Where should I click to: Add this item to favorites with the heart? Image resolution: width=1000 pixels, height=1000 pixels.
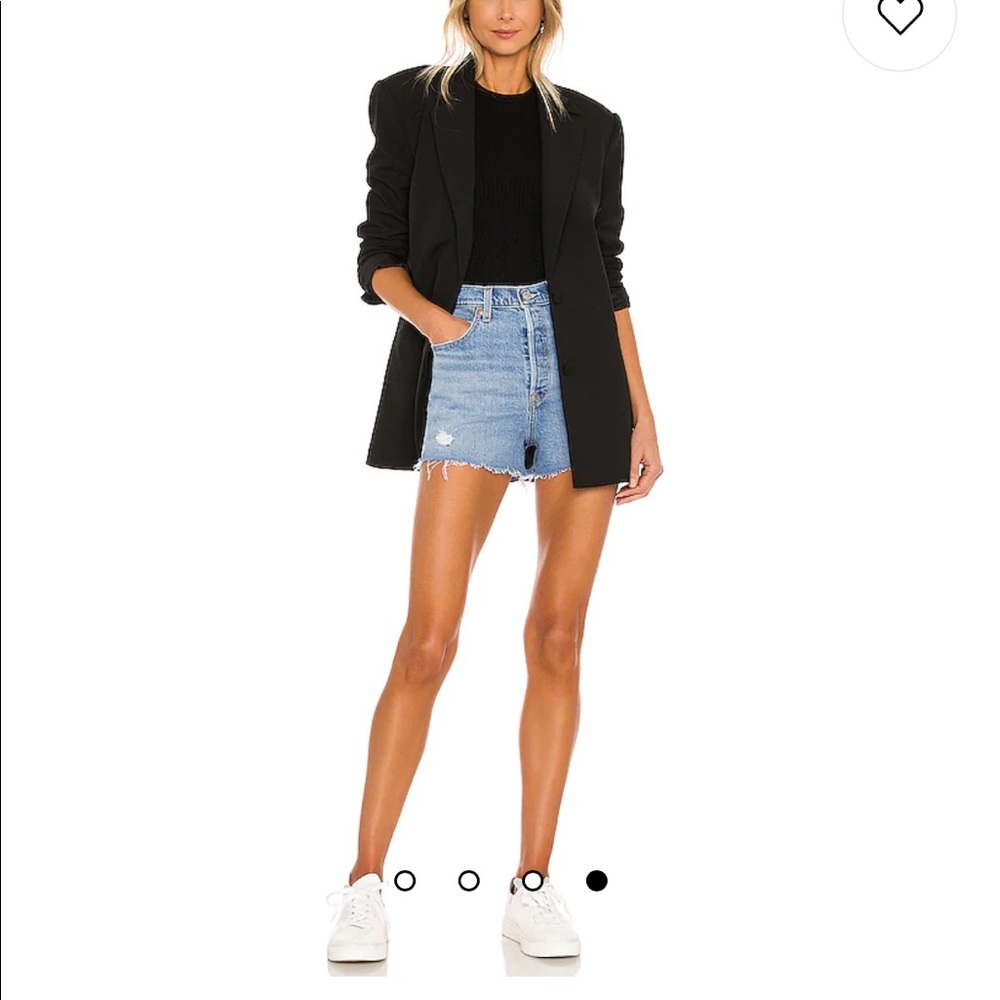pos(899,15)
